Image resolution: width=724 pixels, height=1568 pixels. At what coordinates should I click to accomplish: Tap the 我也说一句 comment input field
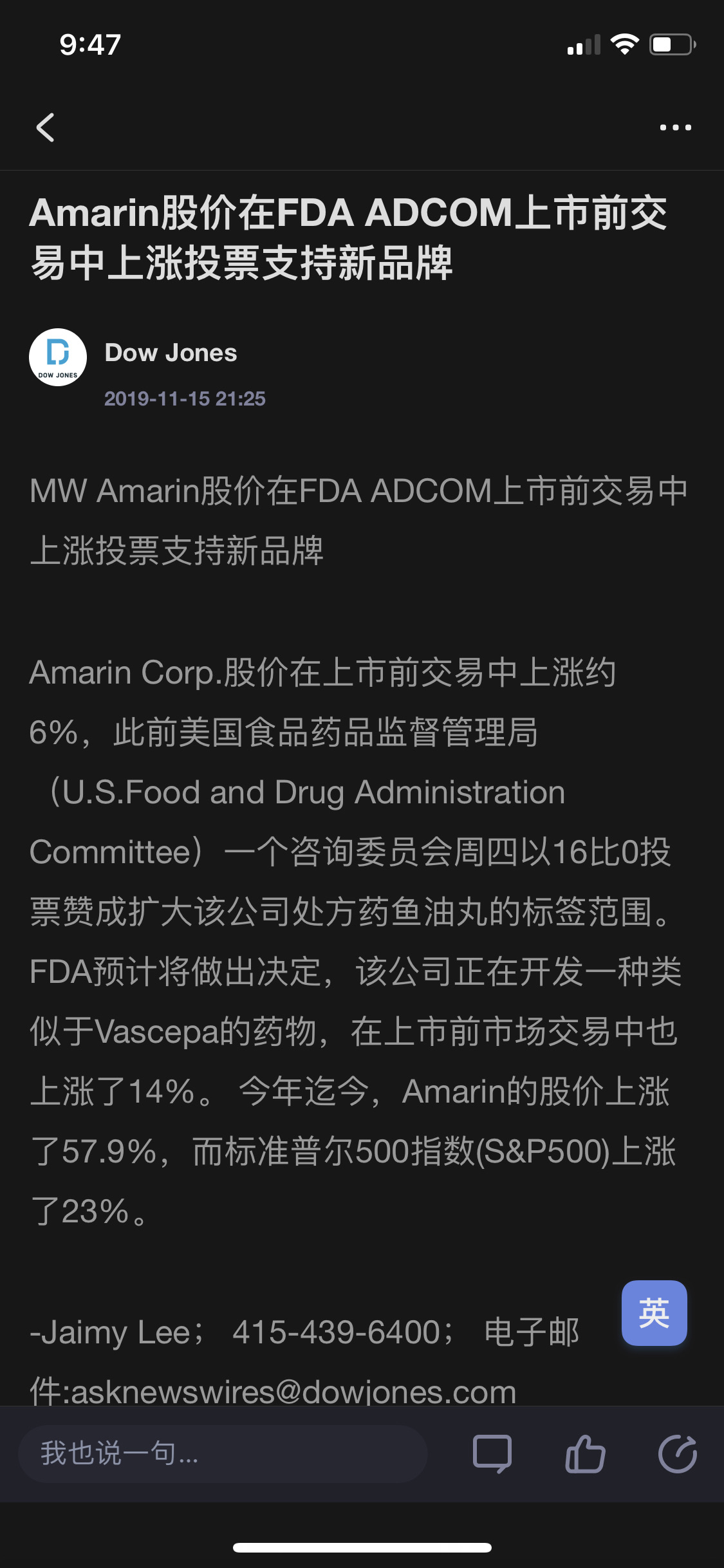(x=223, y=1453)
